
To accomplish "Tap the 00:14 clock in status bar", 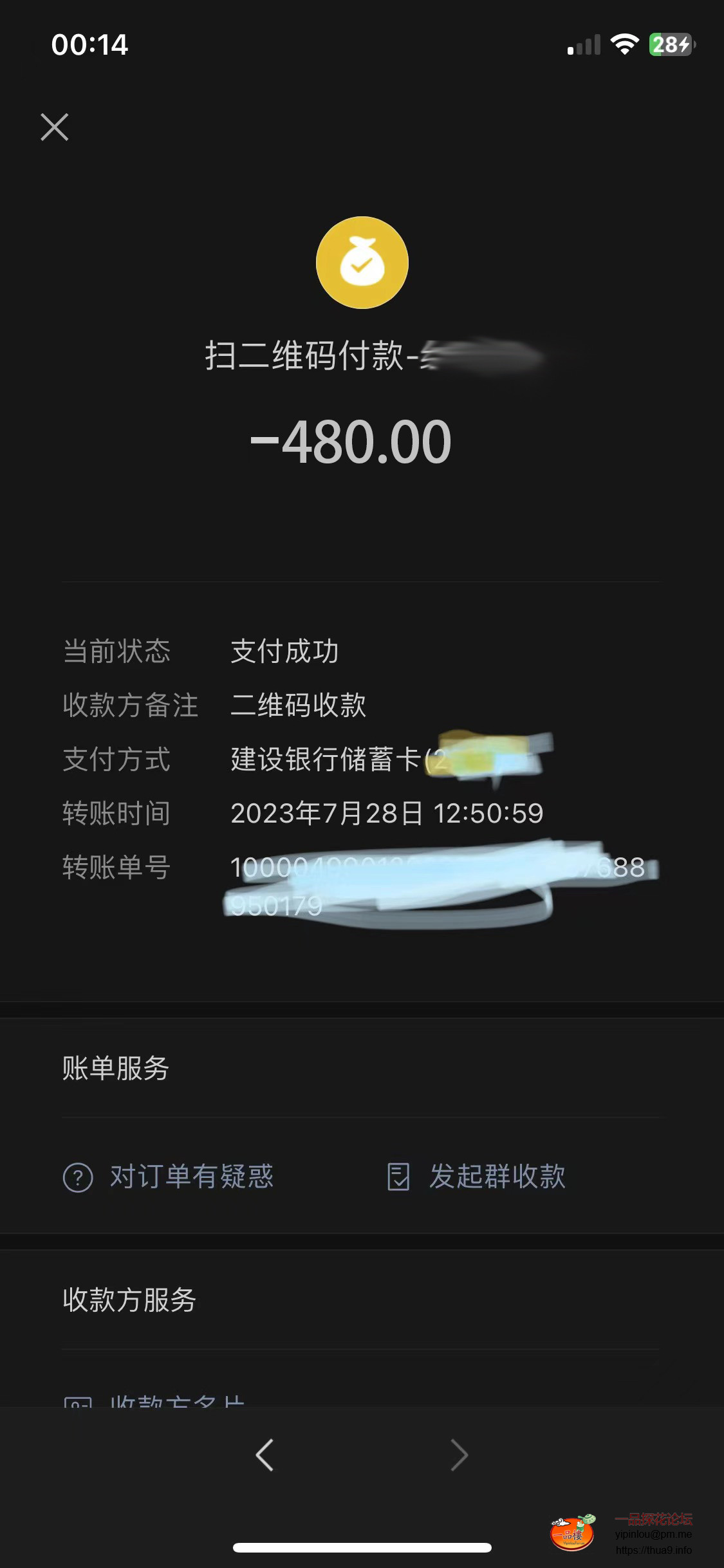I will pos(89,45).
